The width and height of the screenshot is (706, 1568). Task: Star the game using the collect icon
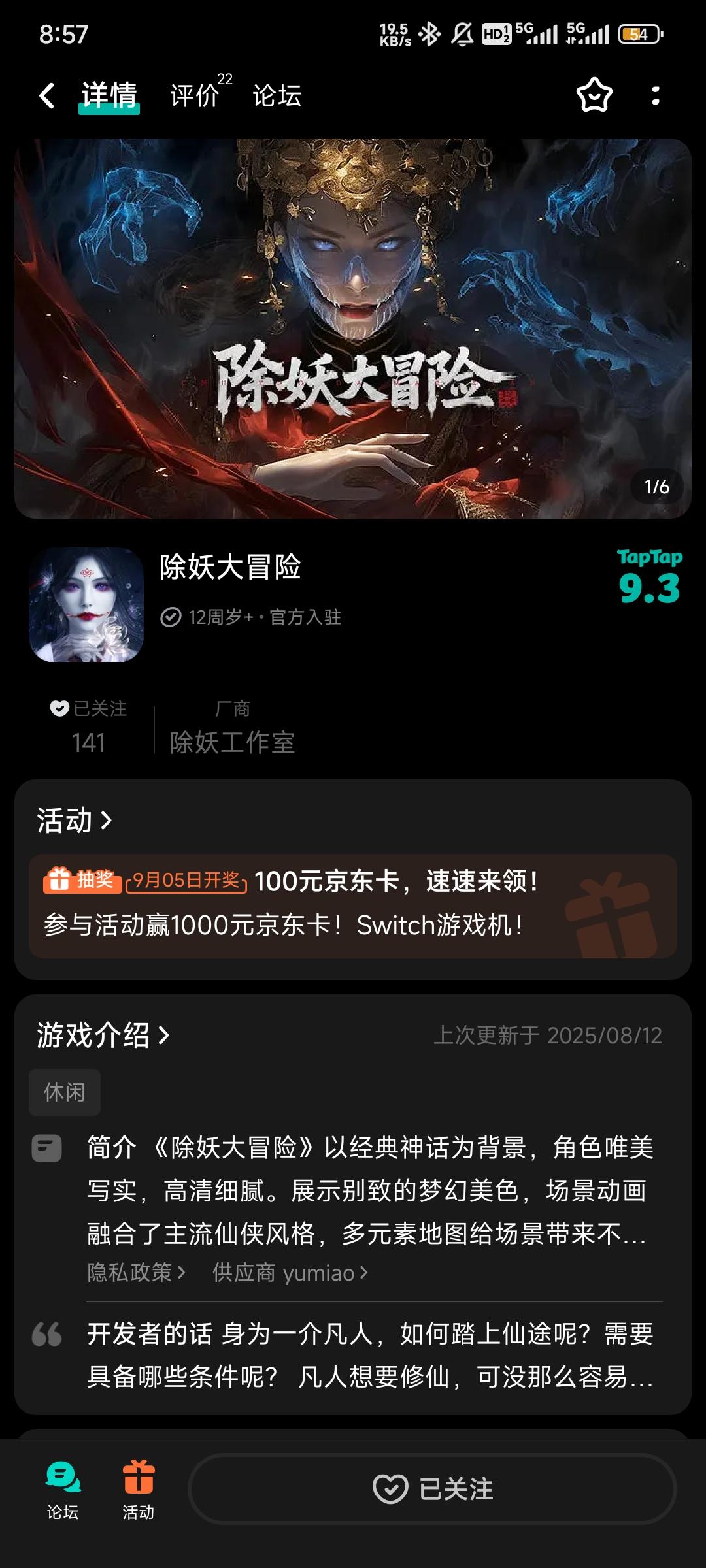[x=594, y=95]
